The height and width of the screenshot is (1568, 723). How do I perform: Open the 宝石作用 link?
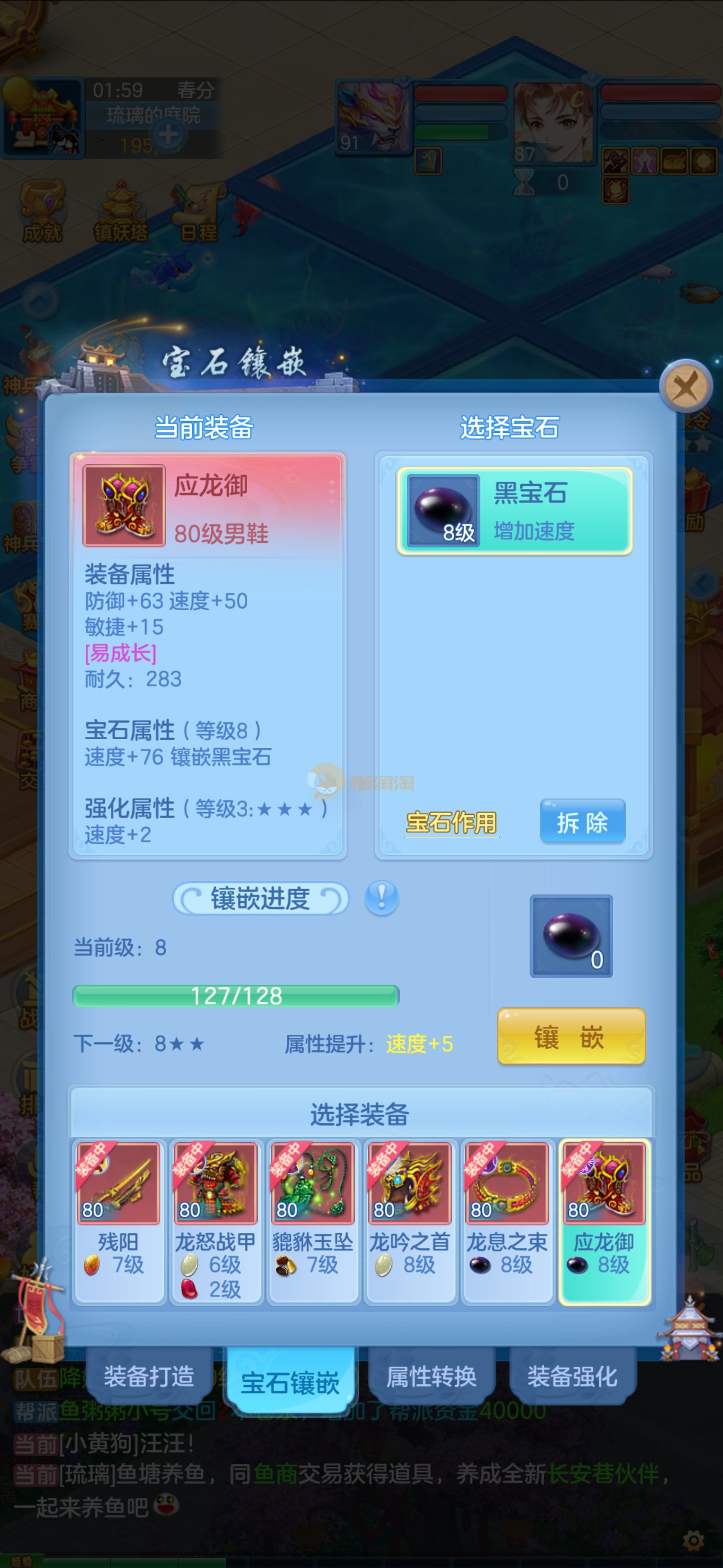(x=451, y=822)
